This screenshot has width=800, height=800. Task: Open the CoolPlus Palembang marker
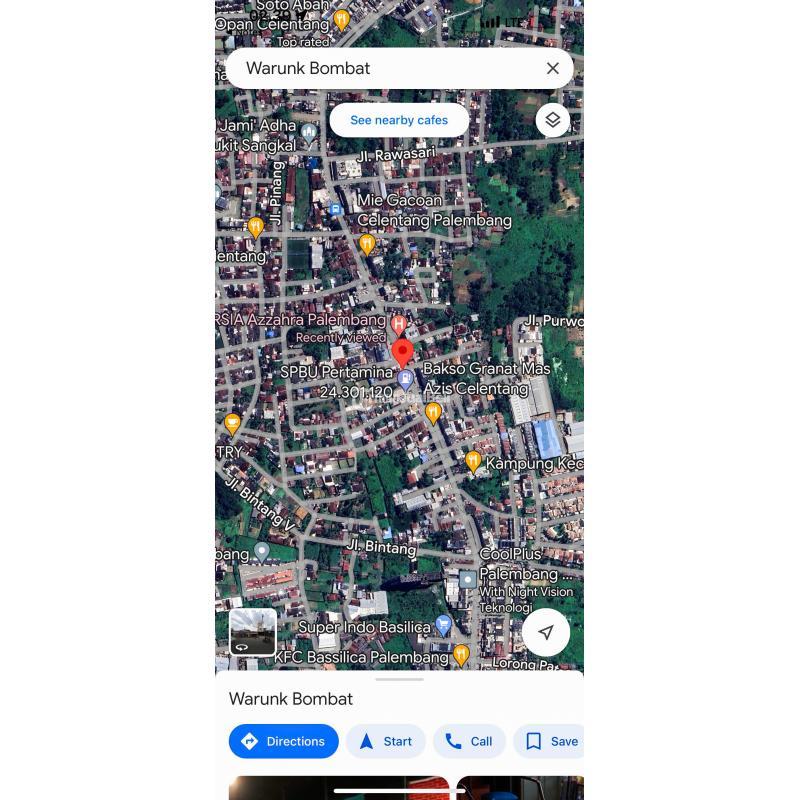tap(468, 580)
